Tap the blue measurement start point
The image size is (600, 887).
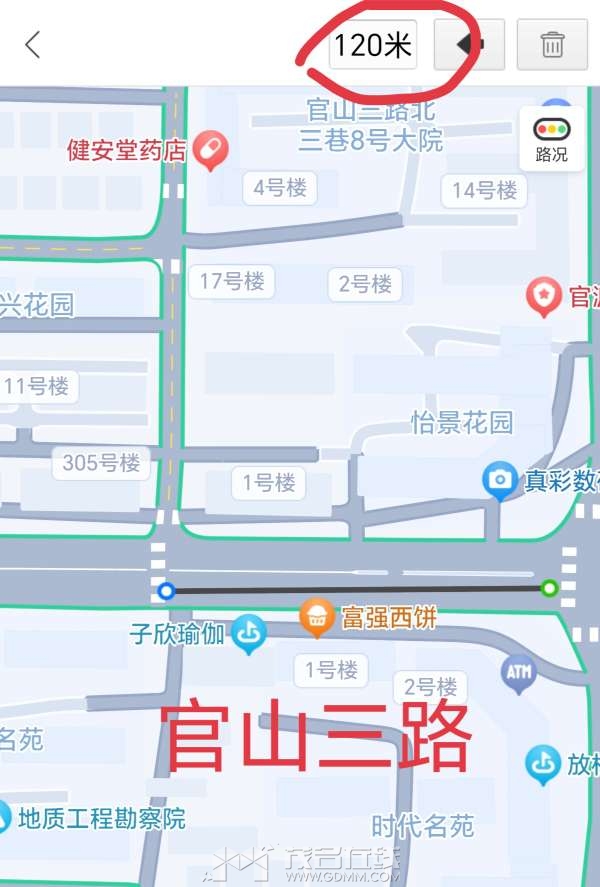[x=166, y=591]
